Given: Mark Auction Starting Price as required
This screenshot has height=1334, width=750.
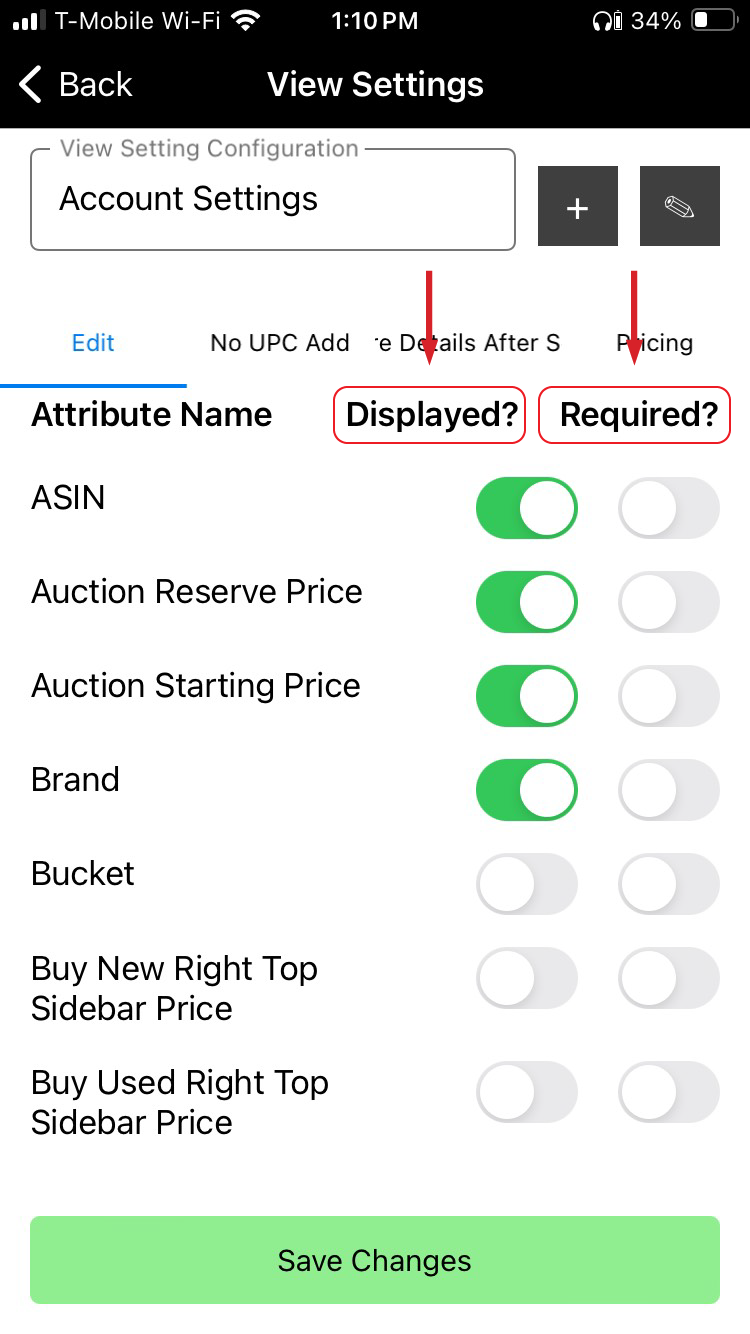Looking at the screenshot, I should click(x=669, y=697).
